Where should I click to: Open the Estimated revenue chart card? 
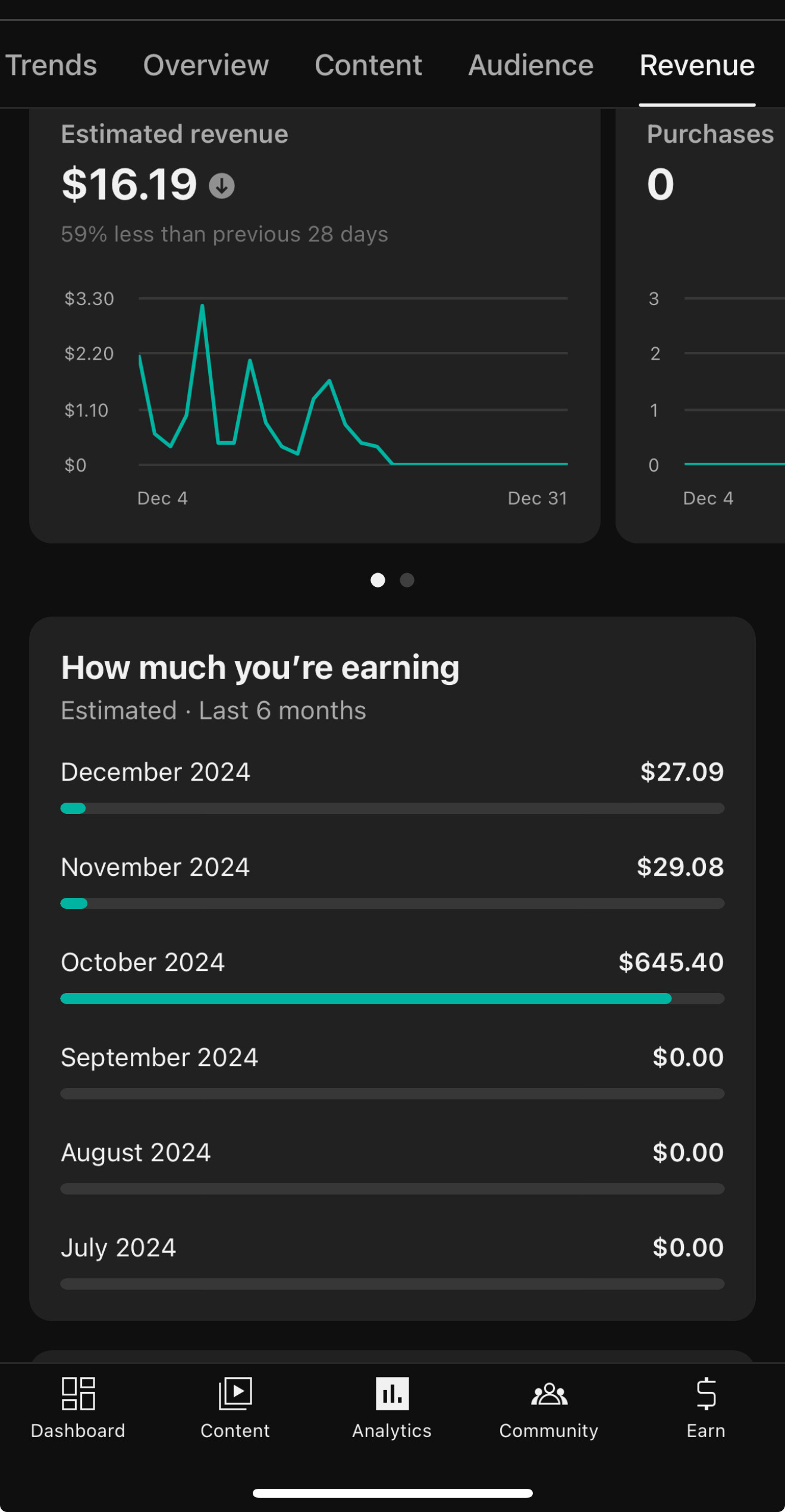[315, 325]
